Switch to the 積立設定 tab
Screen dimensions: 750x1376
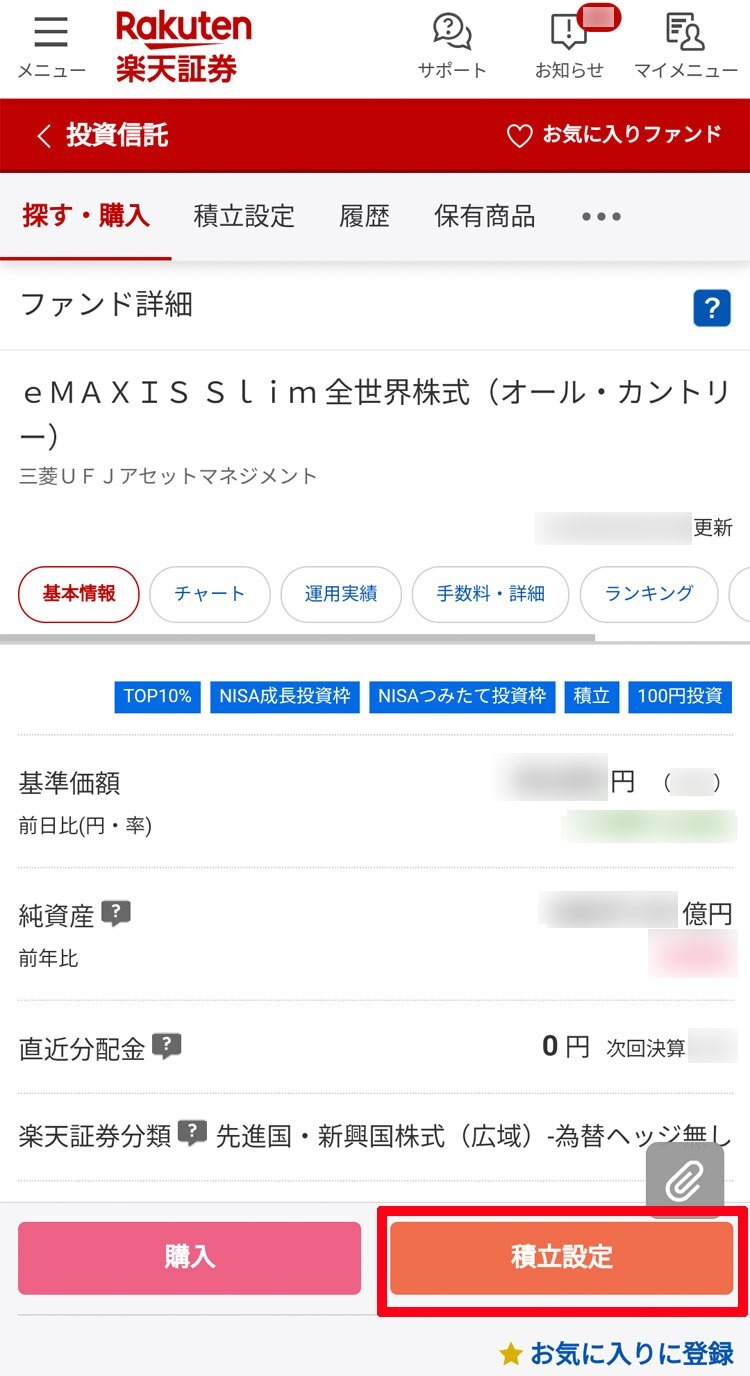(x=243, y=216)
